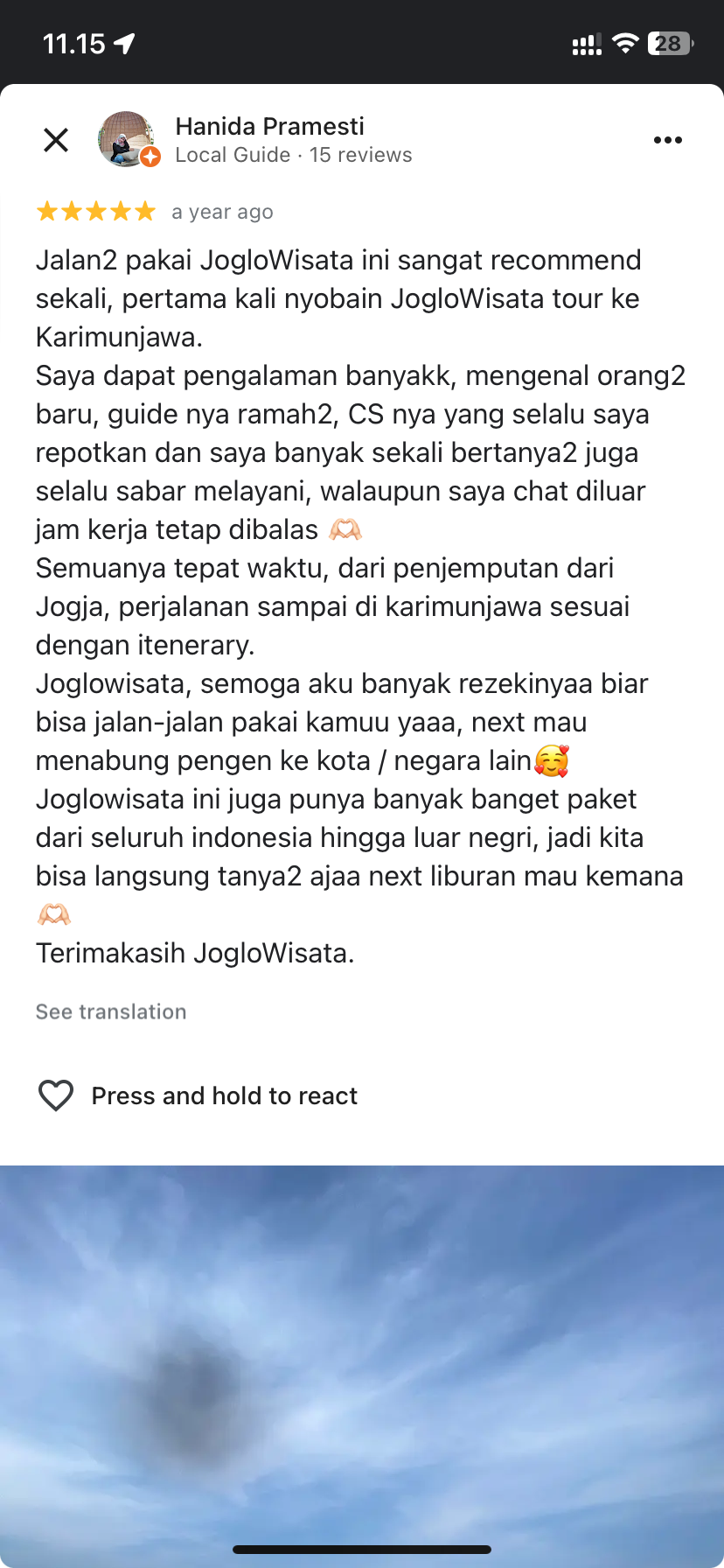Open Hanida Pramesti's profile picture
The image size is (724, 1568).
tap(127, 139)
